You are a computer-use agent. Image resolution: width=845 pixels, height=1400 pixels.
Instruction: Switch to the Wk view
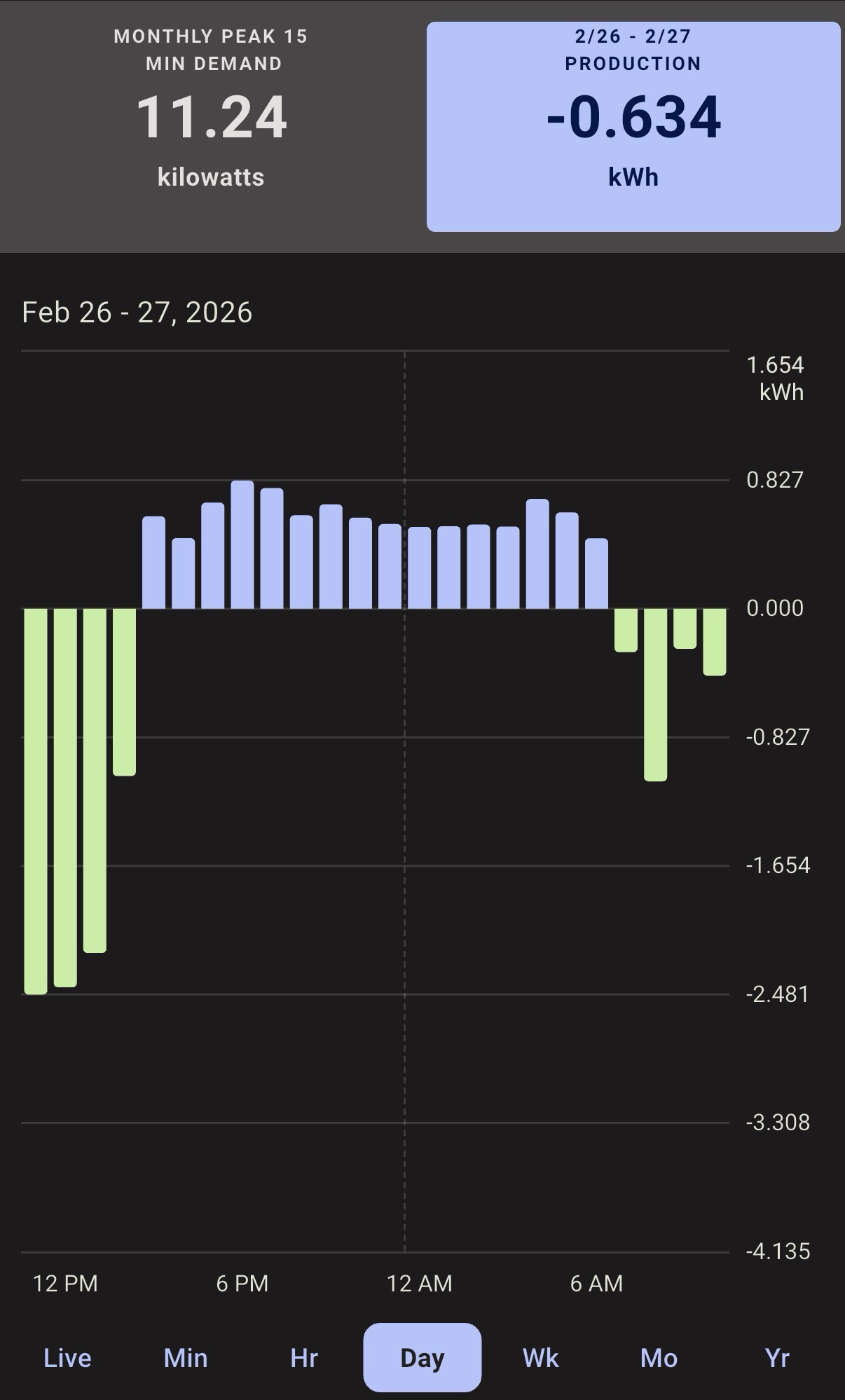540,1357
